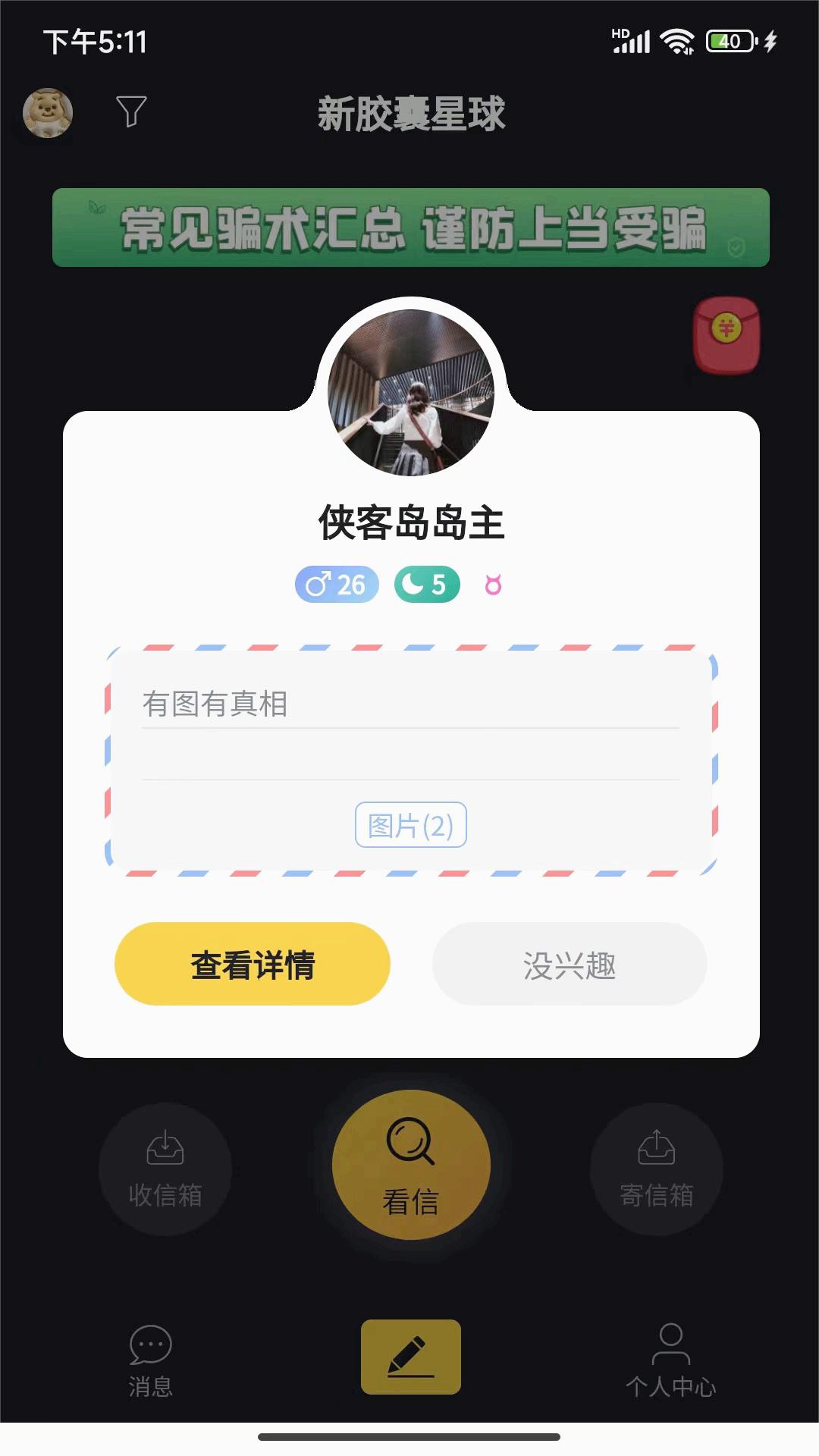
Task: Tap the letter preview 有图有真相
Action: [216, 705]
